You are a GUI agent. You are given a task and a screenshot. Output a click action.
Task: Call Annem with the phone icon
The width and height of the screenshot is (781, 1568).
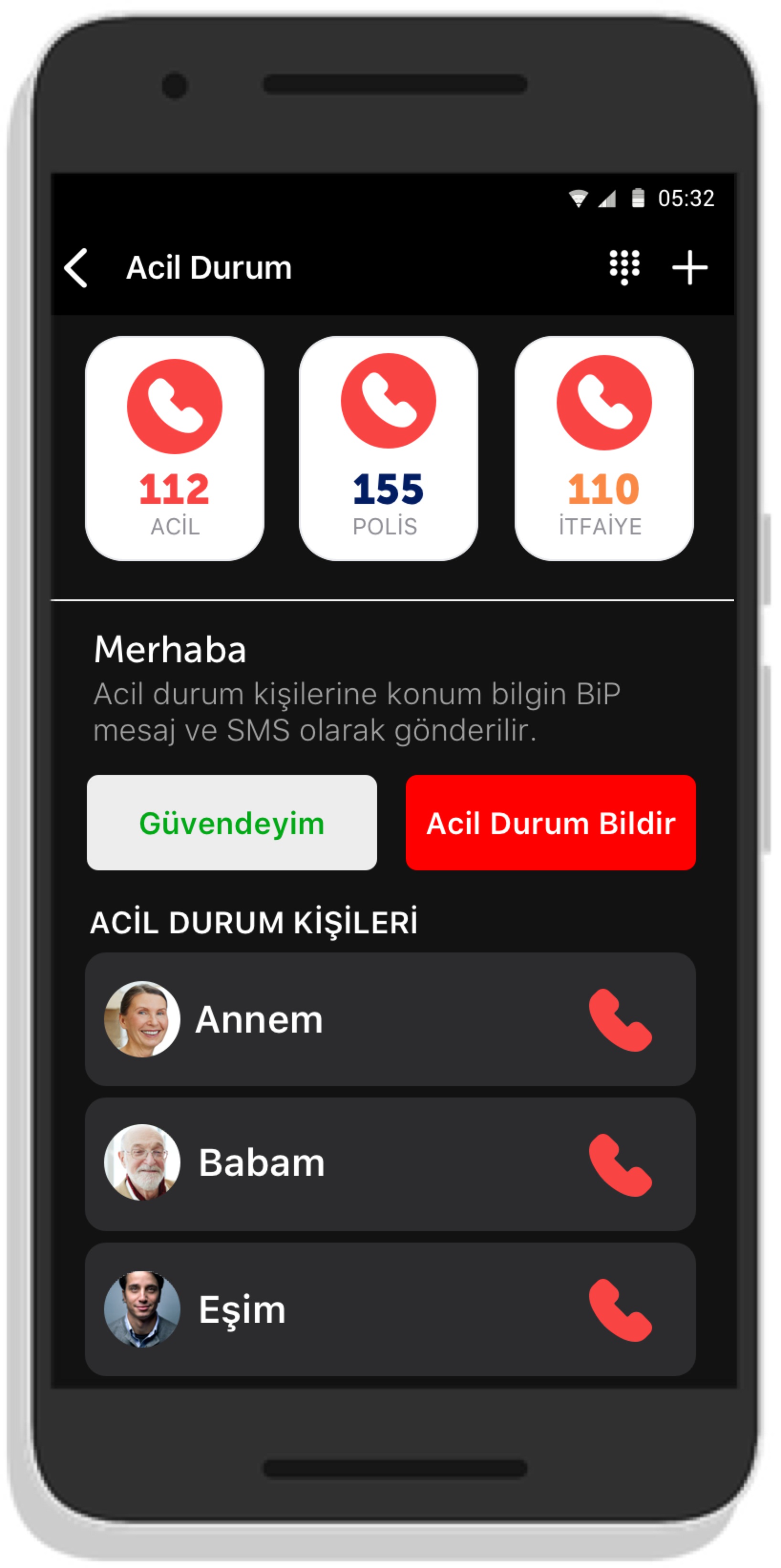pyautogui.click(x=620, y=1020)
